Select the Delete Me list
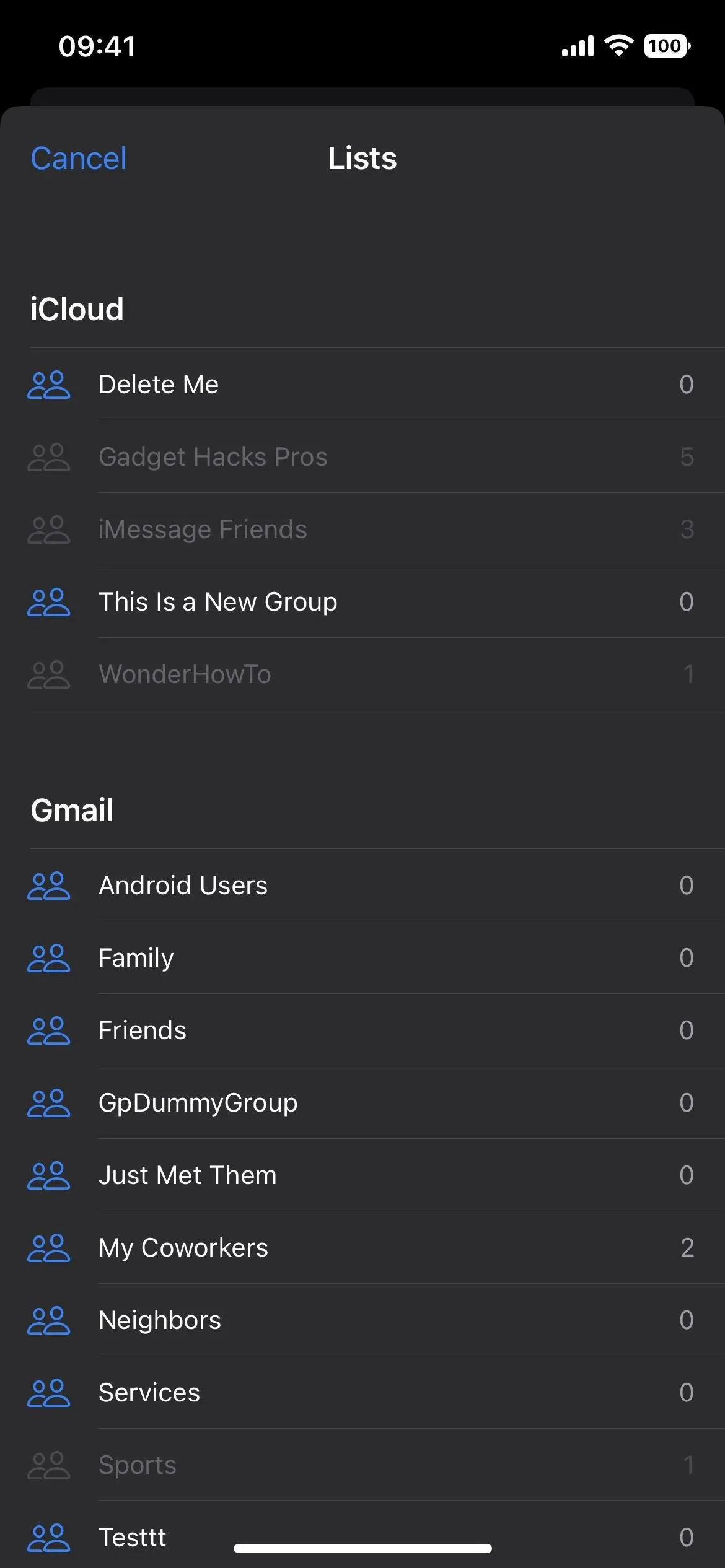 [362, 385]
